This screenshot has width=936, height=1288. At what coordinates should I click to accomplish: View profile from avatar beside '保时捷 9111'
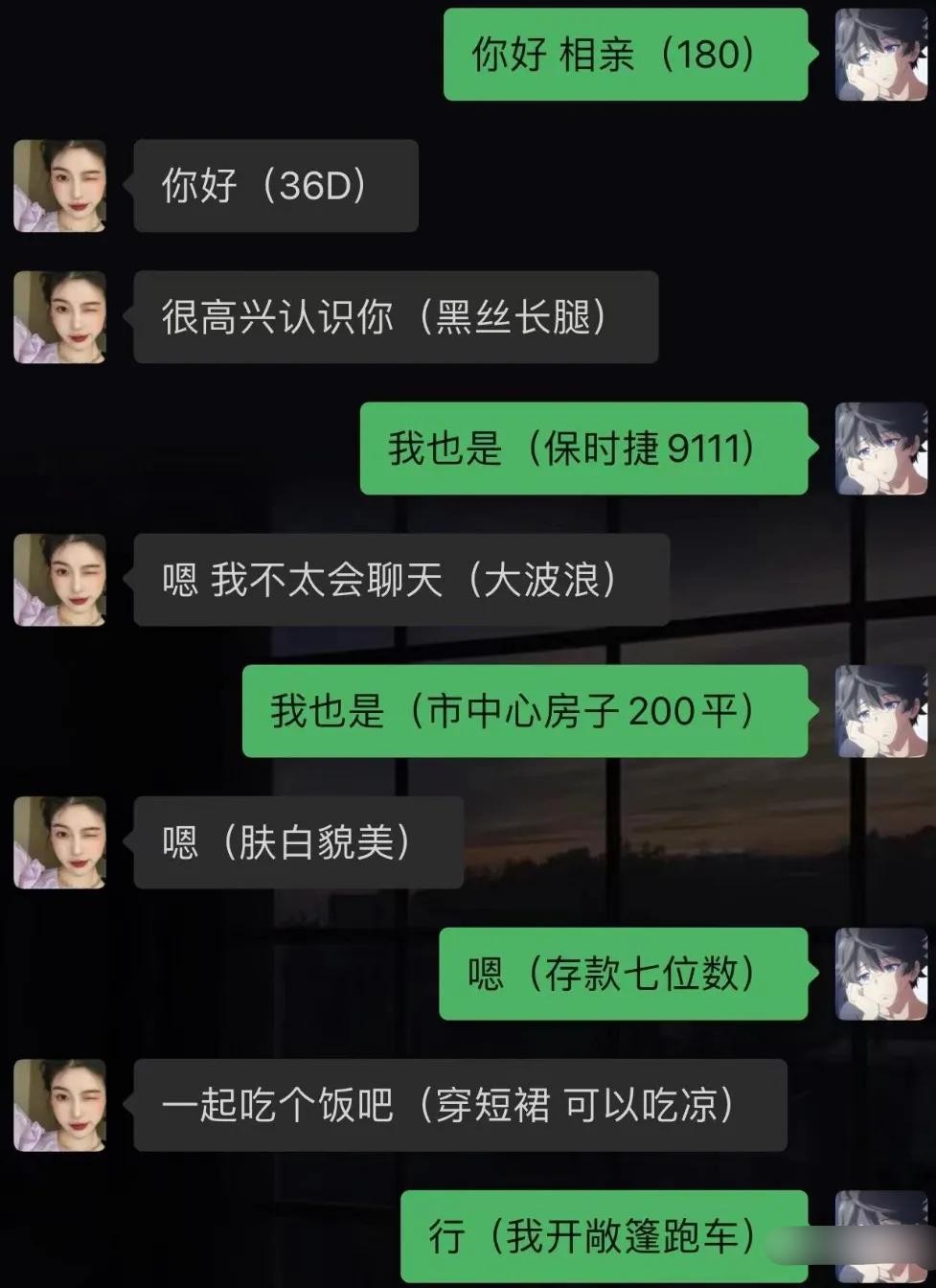click(x=881, y=448)
